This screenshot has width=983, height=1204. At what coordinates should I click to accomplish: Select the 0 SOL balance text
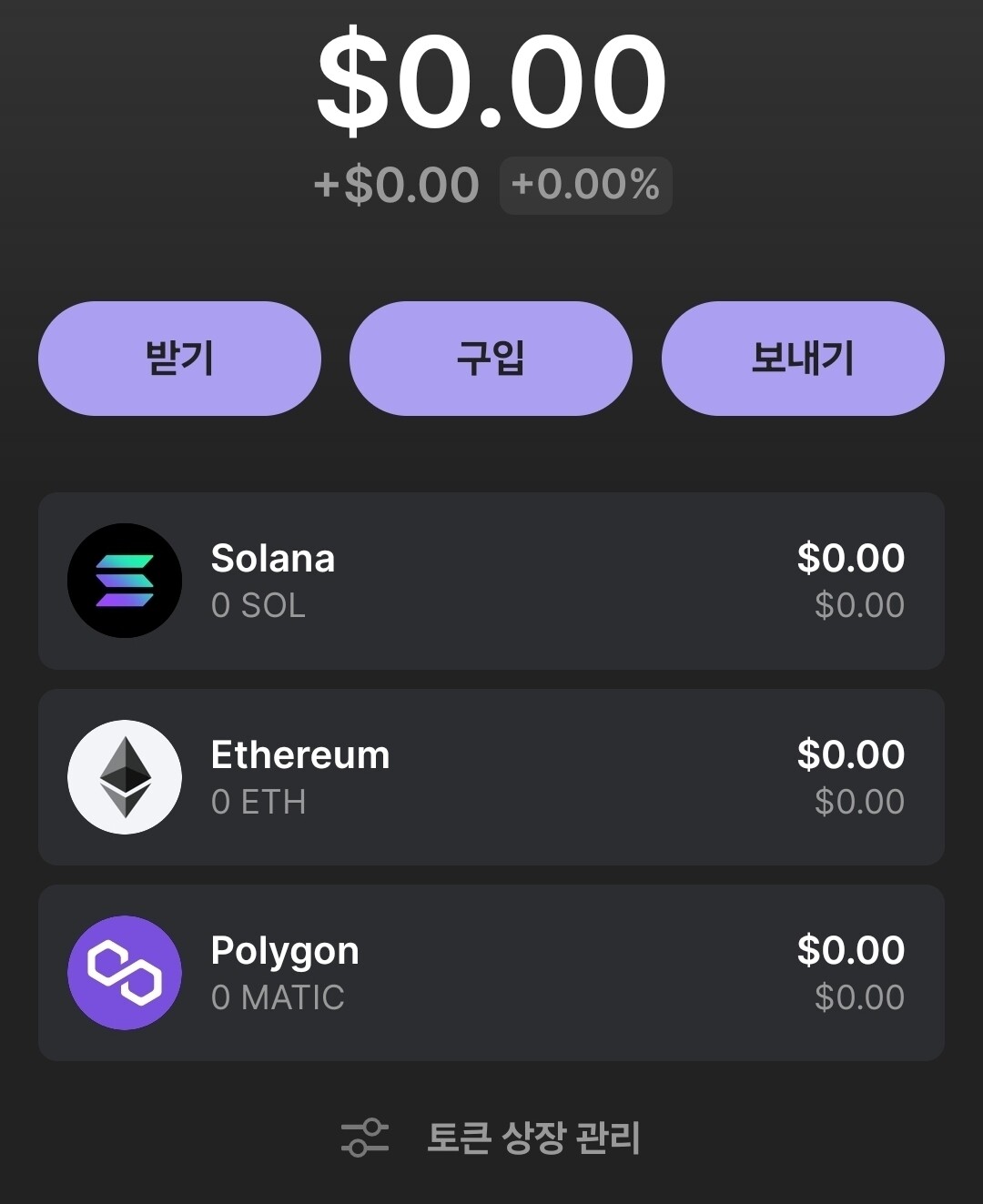click(258, 605)
